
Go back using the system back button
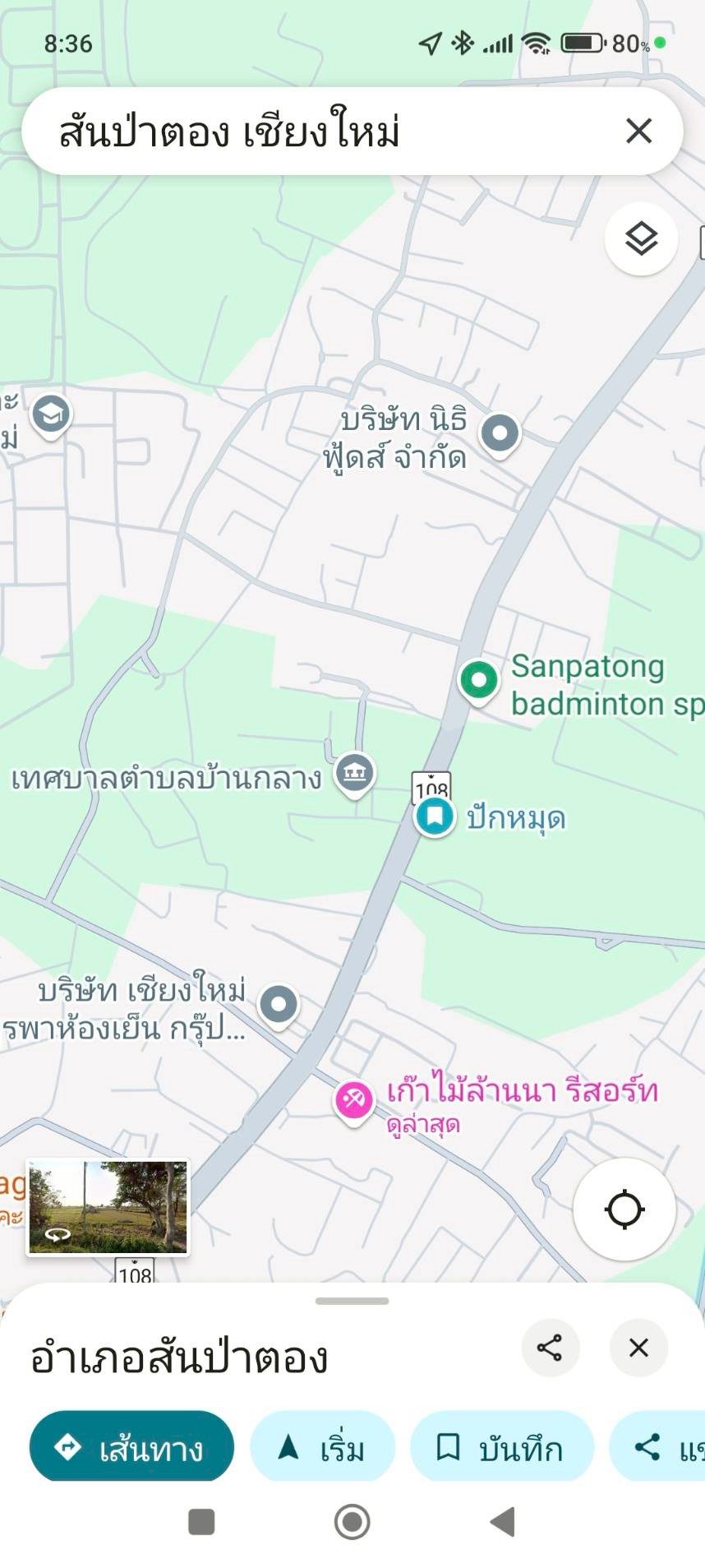tap(503, 1522)
